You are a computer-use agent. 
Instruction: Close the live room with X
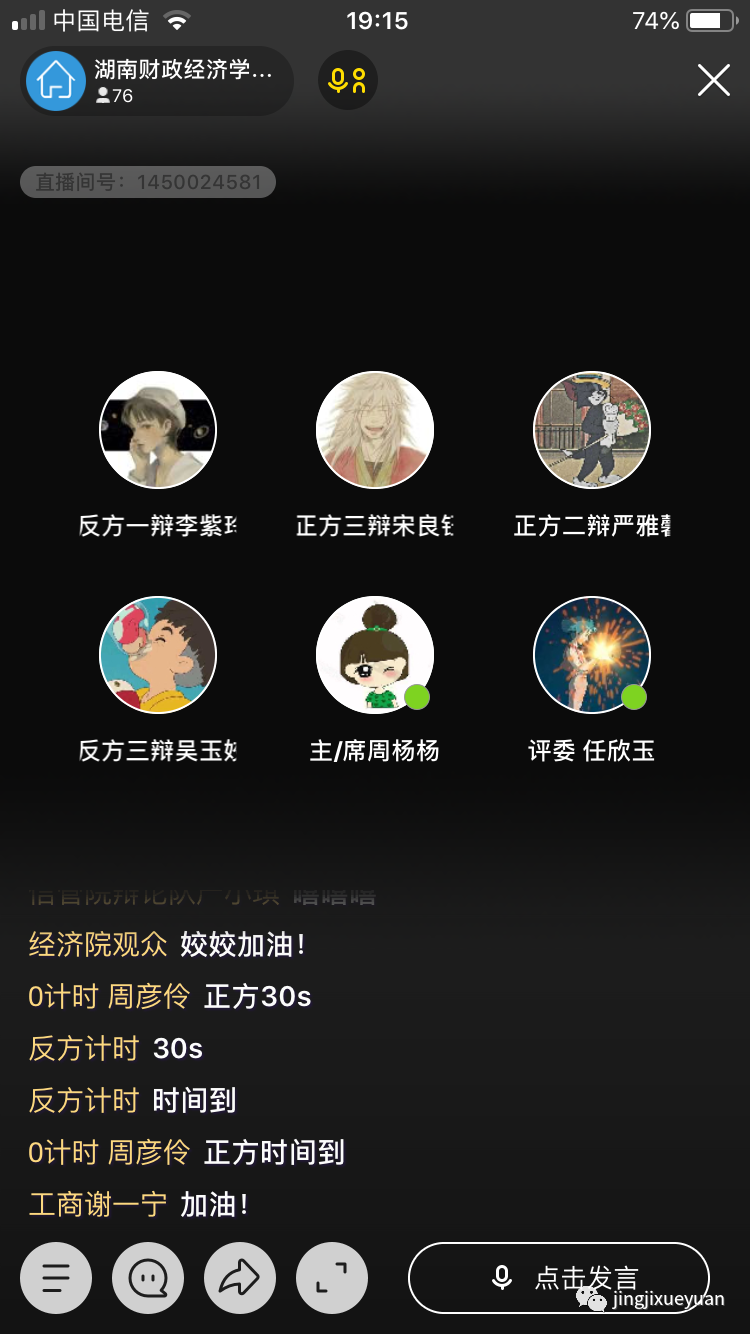tap(713, 80)
